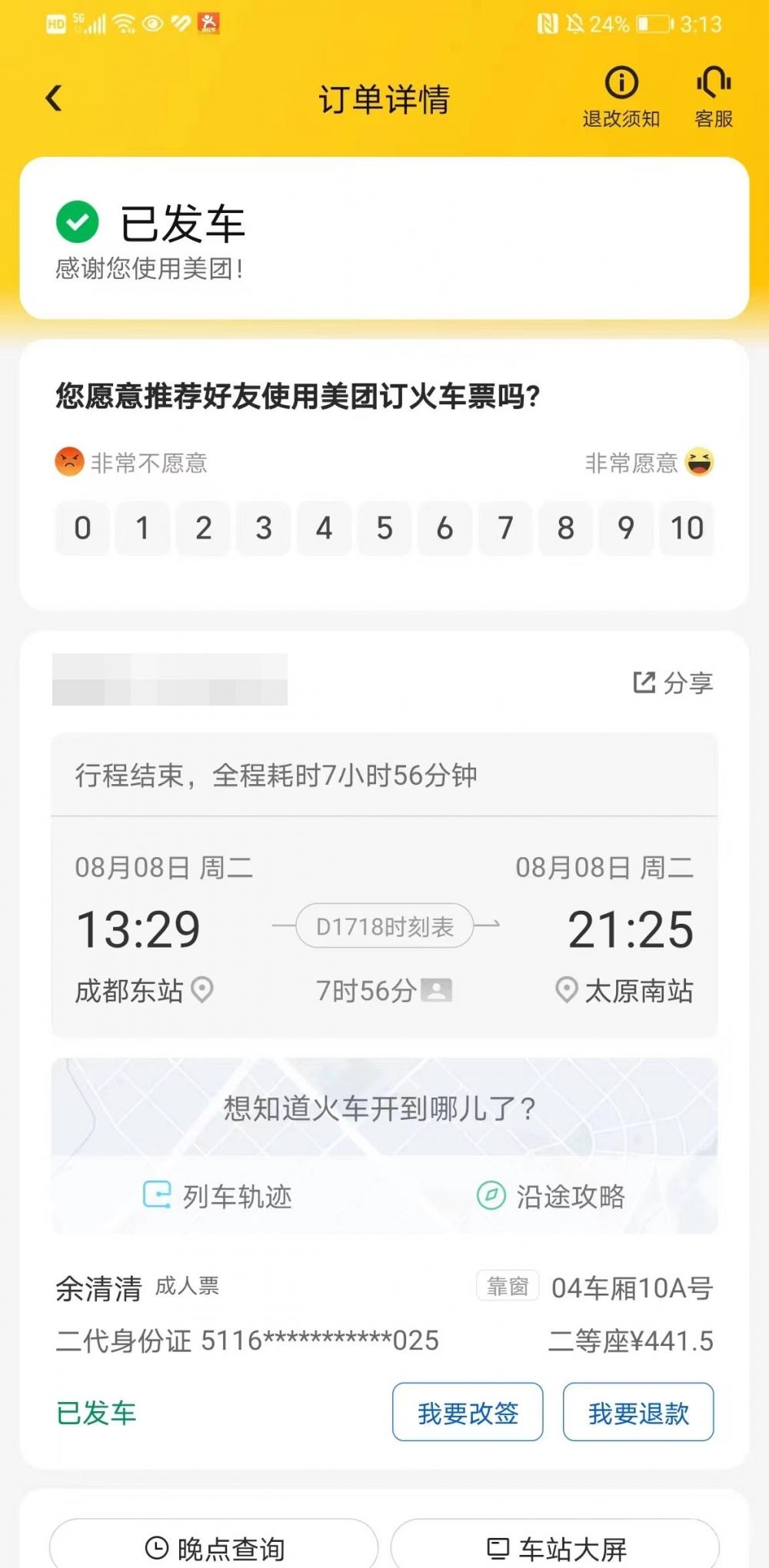View the D1718 timetable

tap(384, 926)
